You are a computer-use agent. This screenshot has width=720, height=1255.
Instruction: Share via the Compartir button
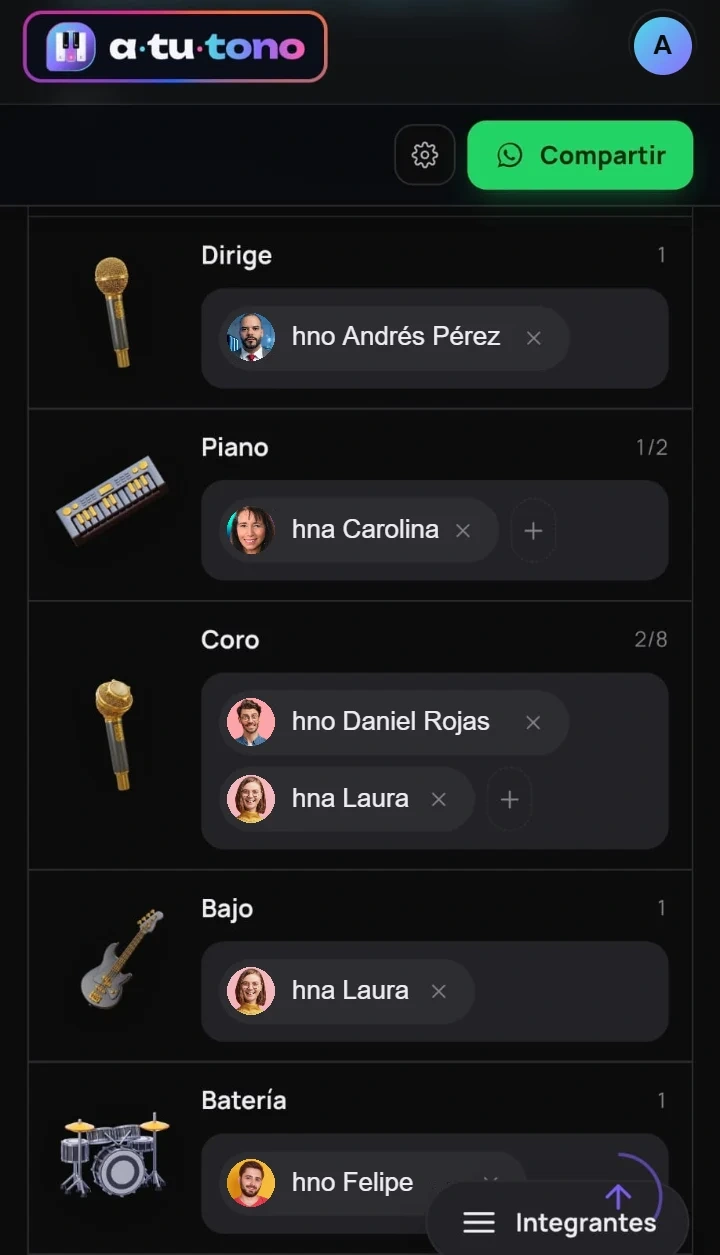coord(580,155)
